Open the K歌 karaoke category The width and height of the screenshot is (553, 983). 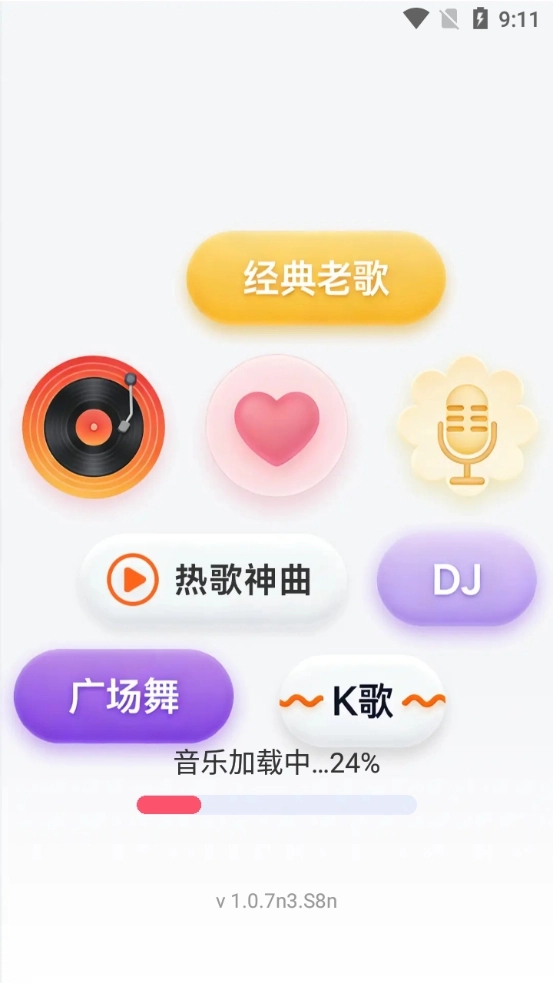(x=362, y=701)
